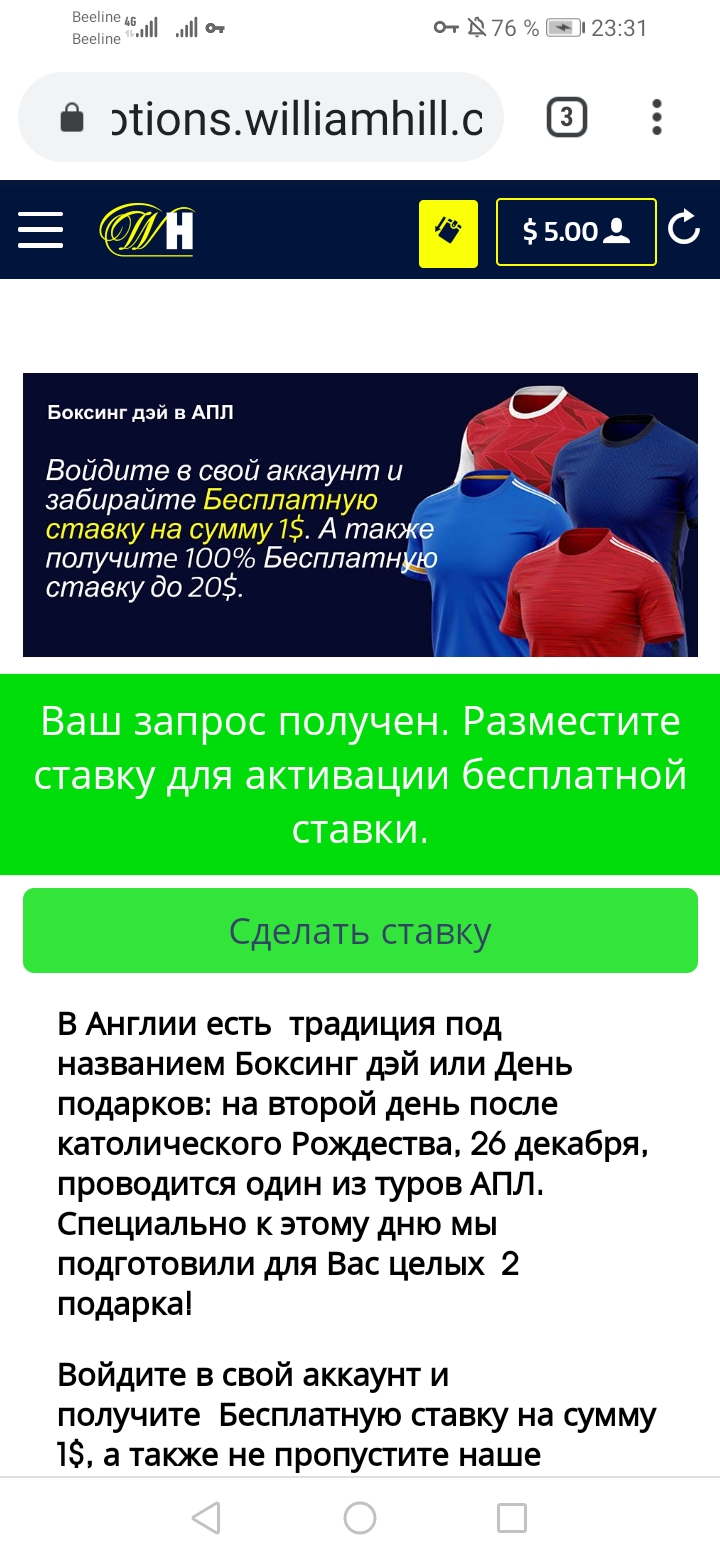Go back with the system back button

pyautogui.click(x=206, y=1518)
